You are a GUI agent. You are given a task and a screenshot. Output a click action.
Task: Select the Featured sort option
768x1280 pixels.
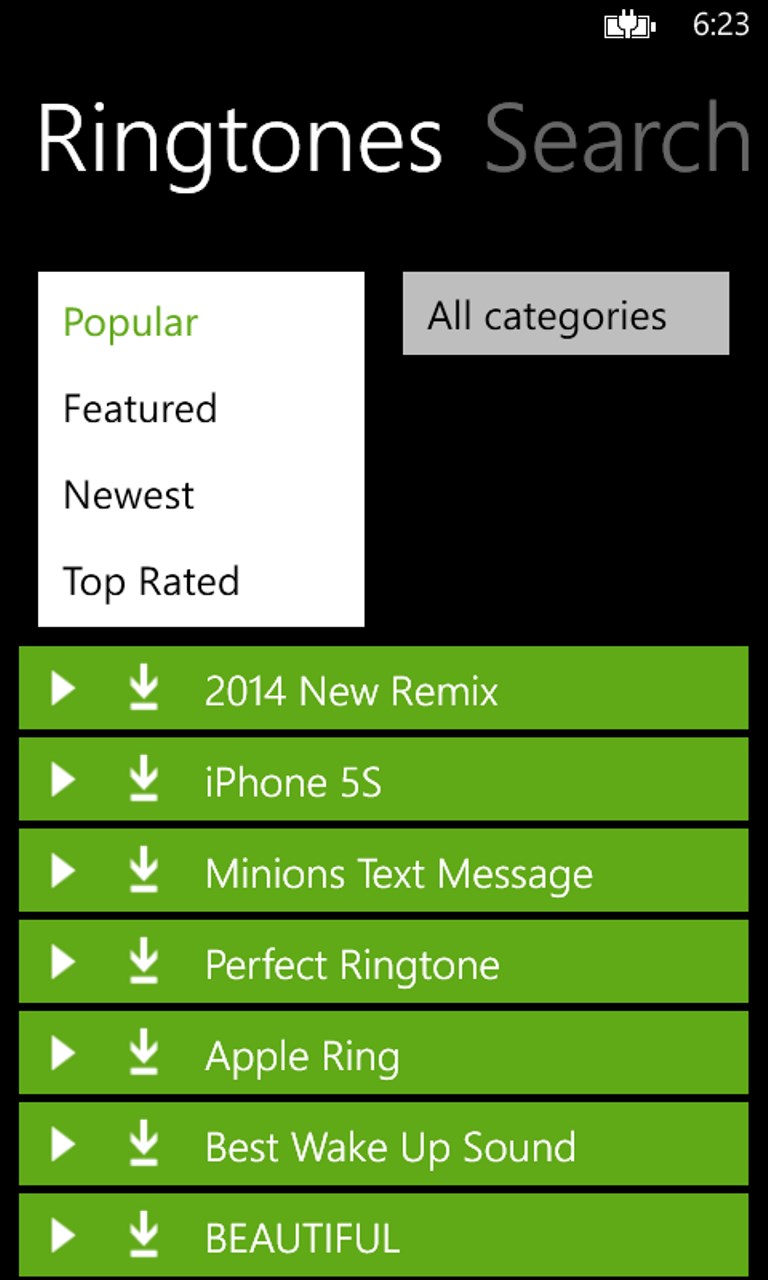(140, 409)
